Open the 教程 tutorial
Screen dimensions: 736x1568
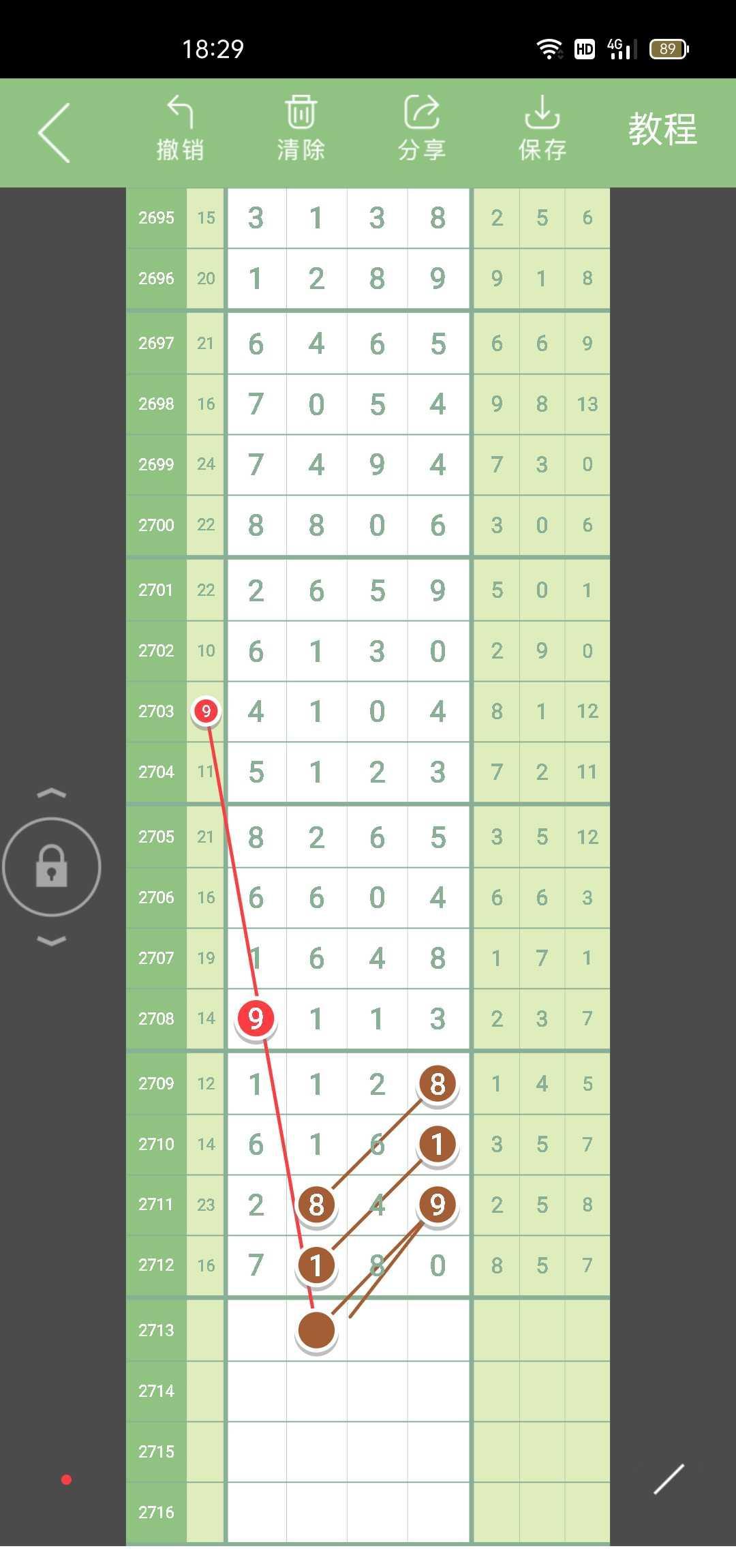tap(662, 130)
